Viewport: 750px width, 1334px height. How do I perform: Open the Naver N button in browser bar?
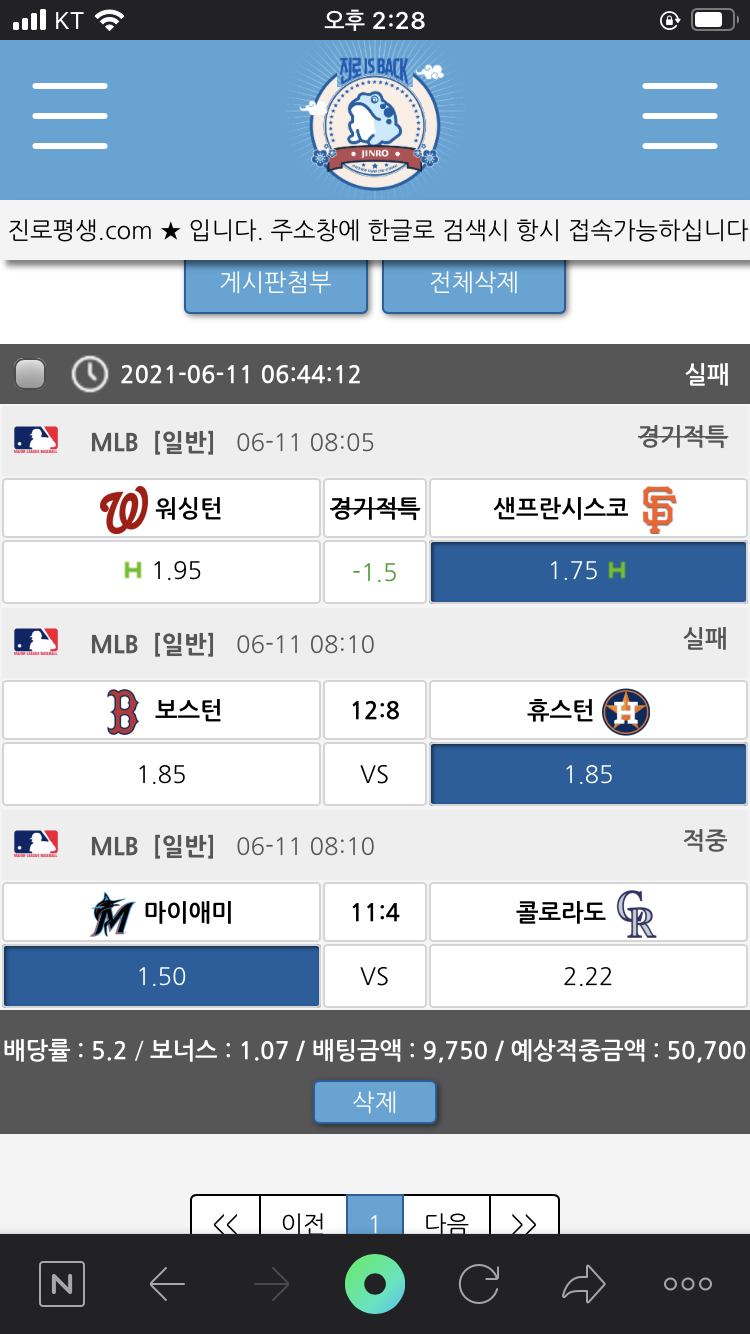tap(62, 1284)
